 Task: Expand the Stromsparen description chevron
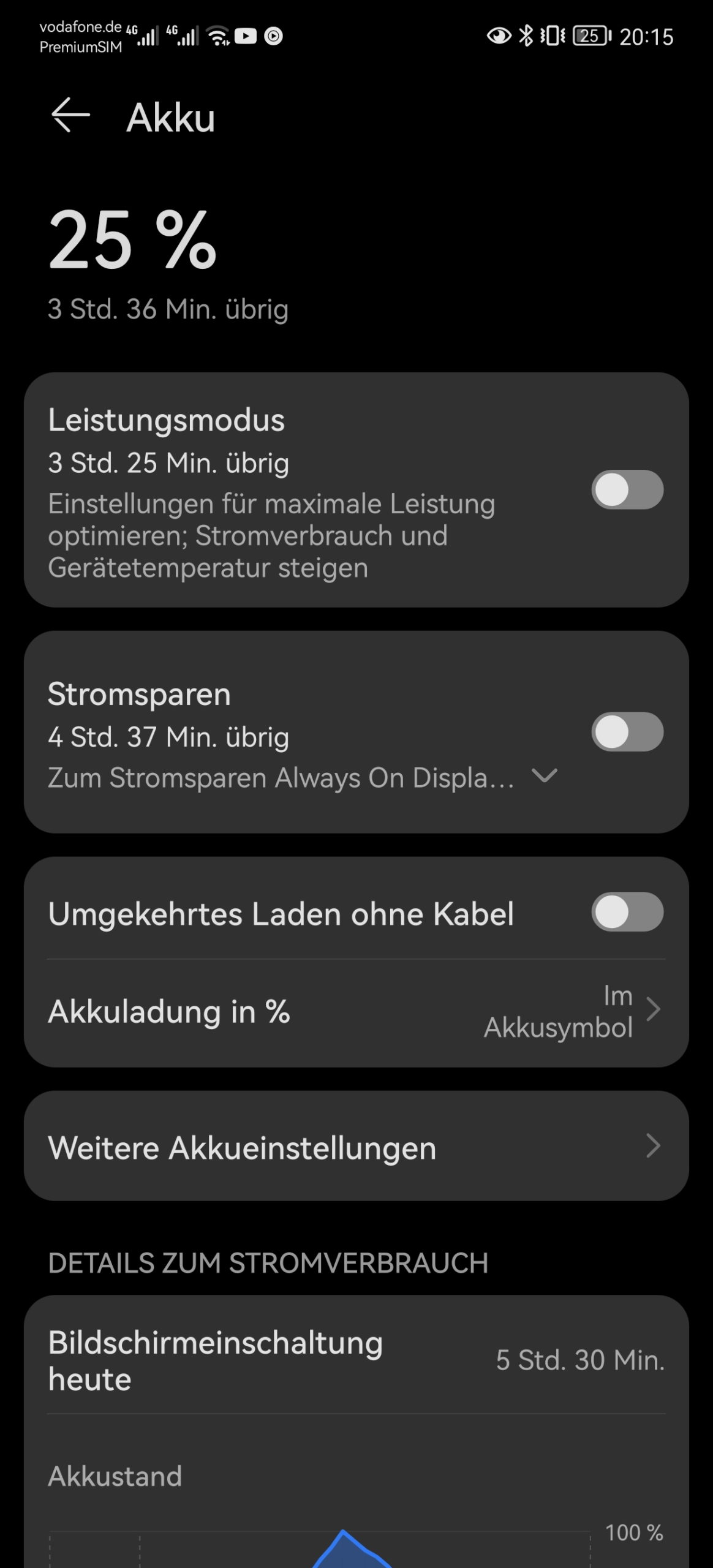pos(544,776)
